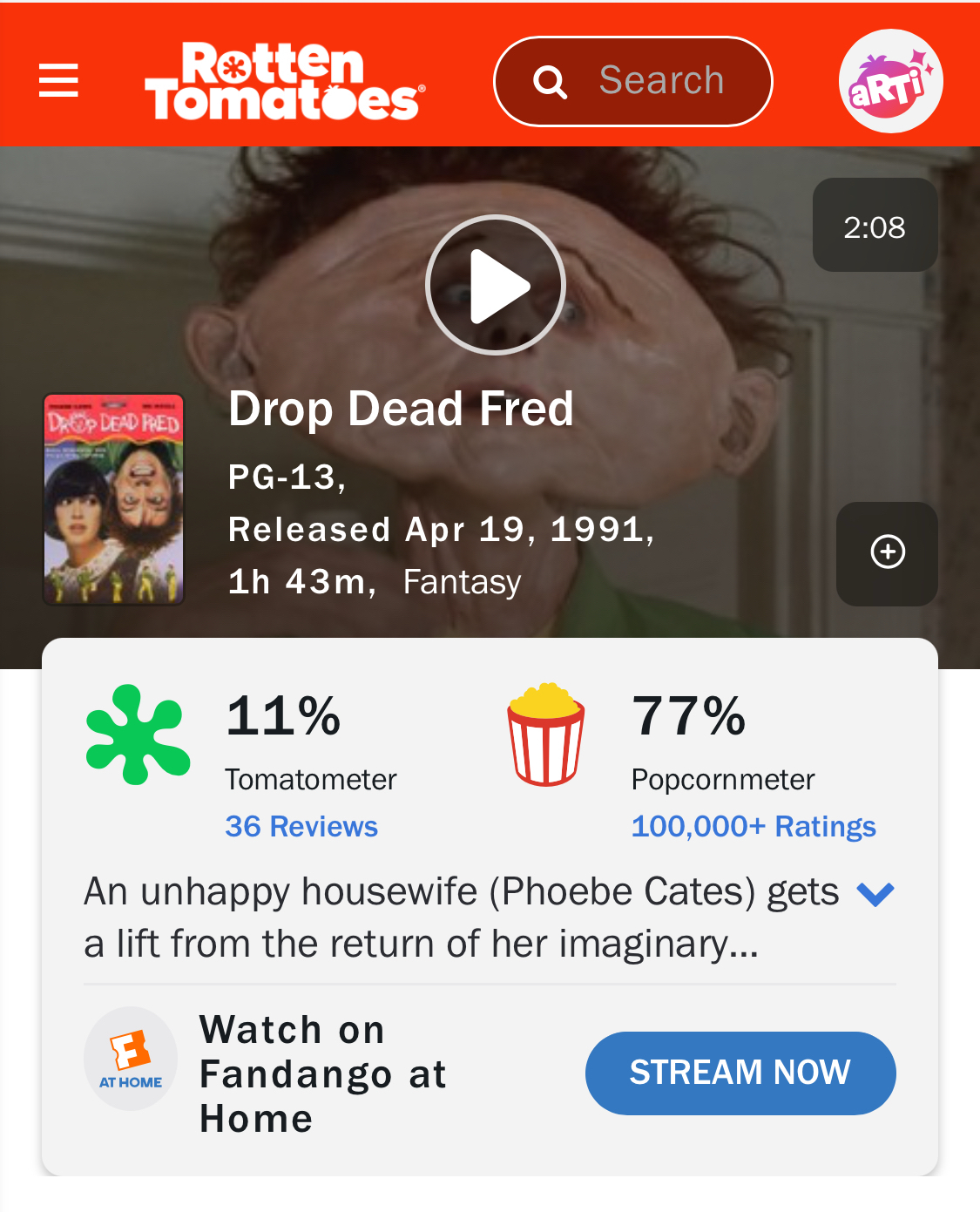Open the Drop Dead Fred poster
The image size is (980, 1212).
pos(114,498)
